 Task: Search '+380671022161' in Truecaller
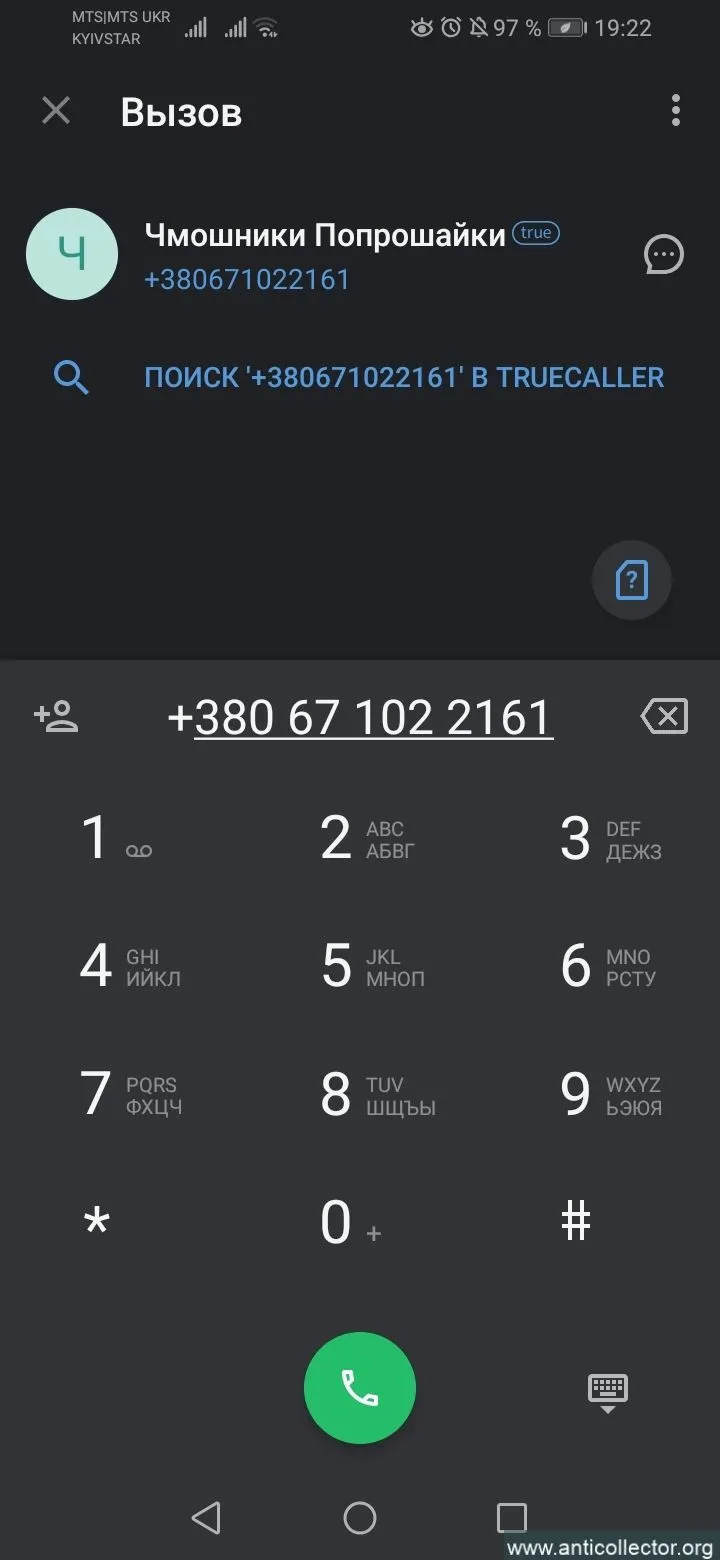pos(404,378)
